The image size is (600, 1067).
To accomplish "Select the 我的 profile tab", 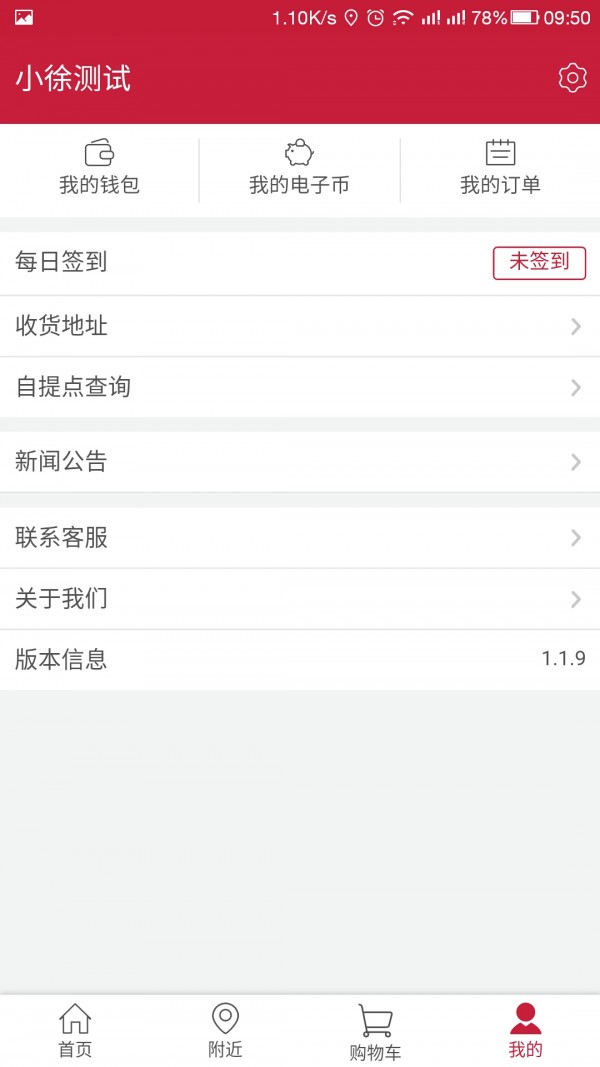I will pos(525,1031).
